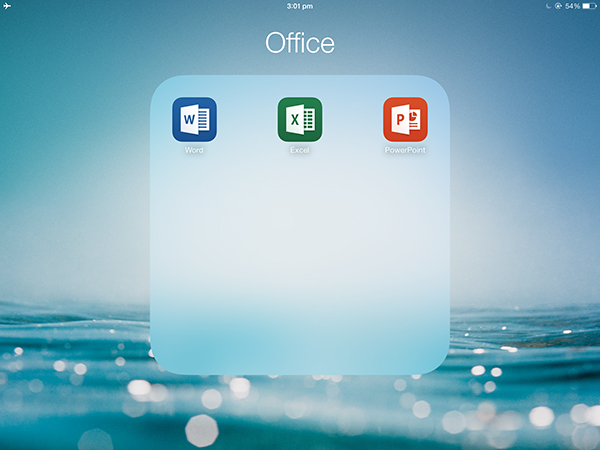Open the Word app
The image size is (600, 450).
coord(194,119)
